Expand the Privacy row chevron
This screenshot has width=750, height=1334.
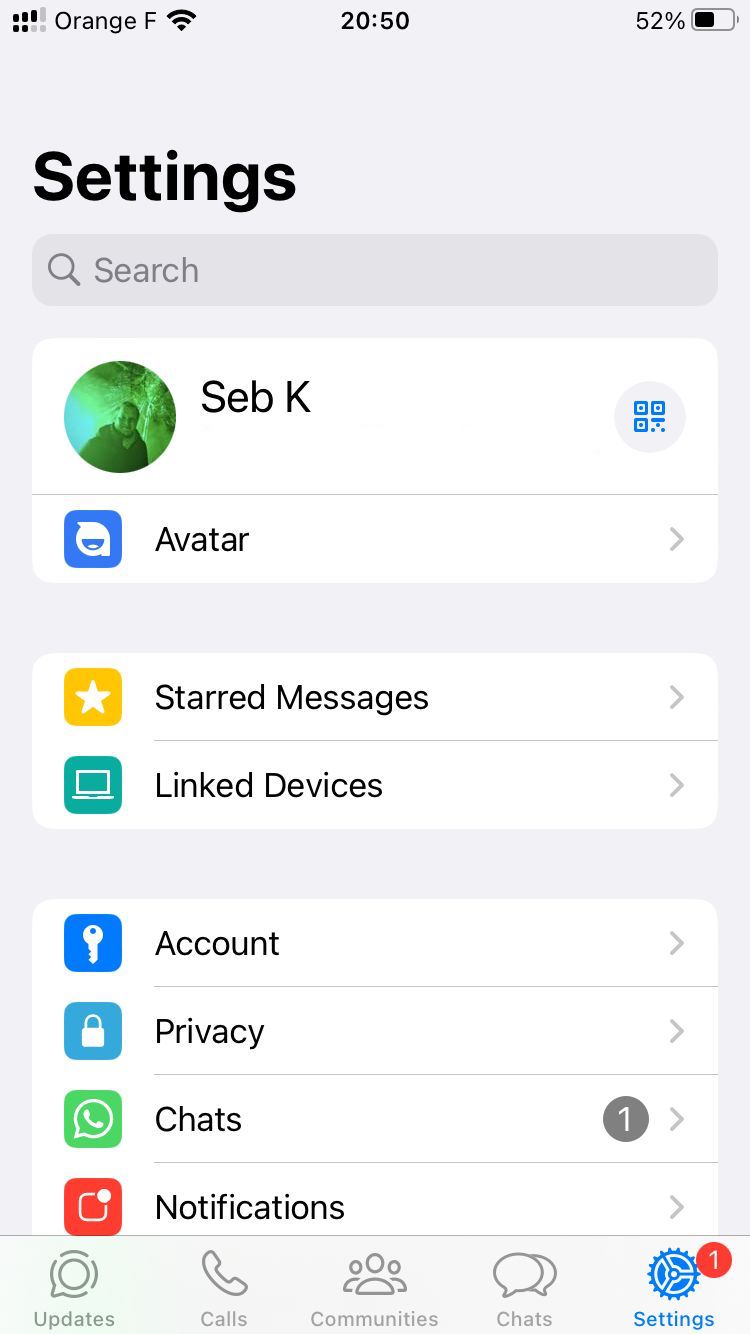pyautogui.click(x=677, y=1031)
